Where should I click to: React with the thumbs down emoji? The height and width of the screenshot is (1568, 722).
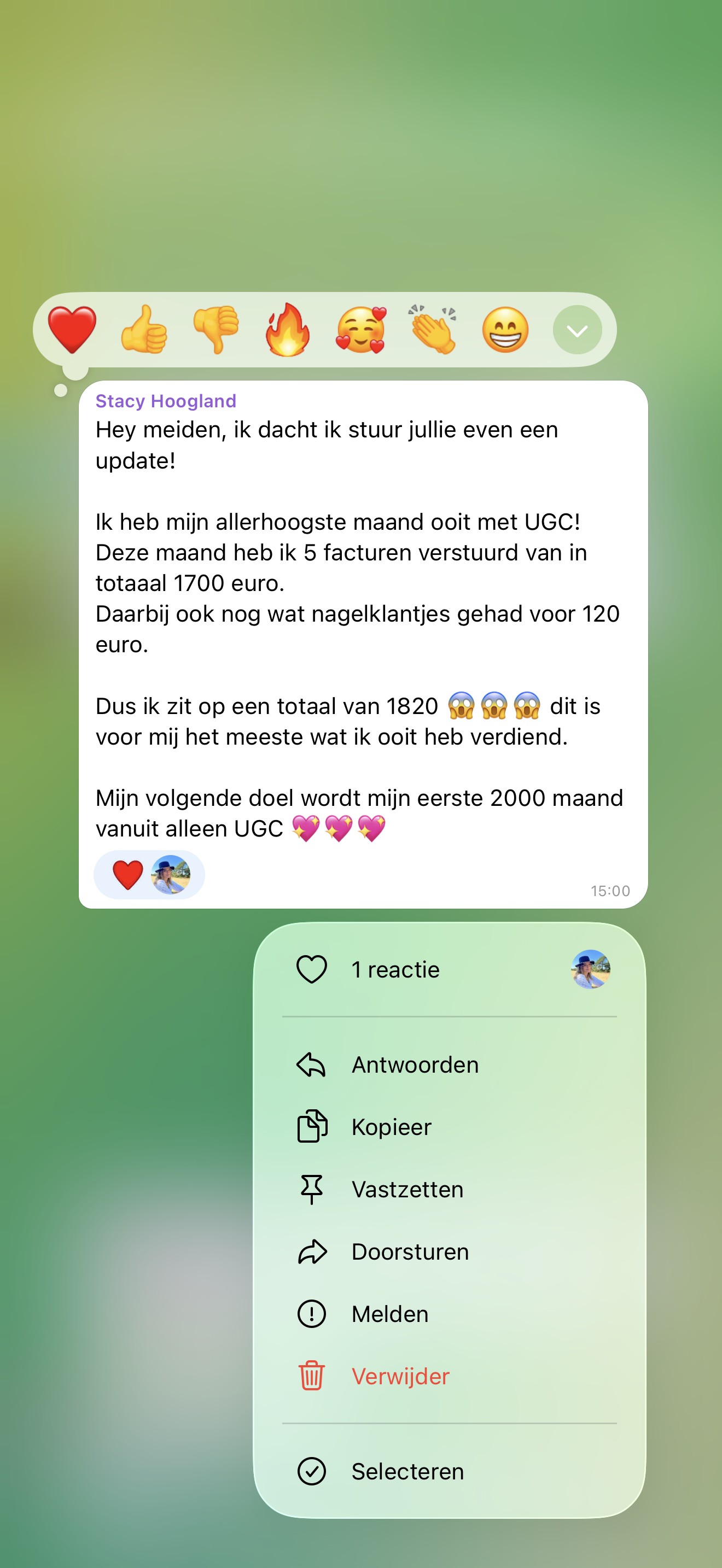click(216, 330)
